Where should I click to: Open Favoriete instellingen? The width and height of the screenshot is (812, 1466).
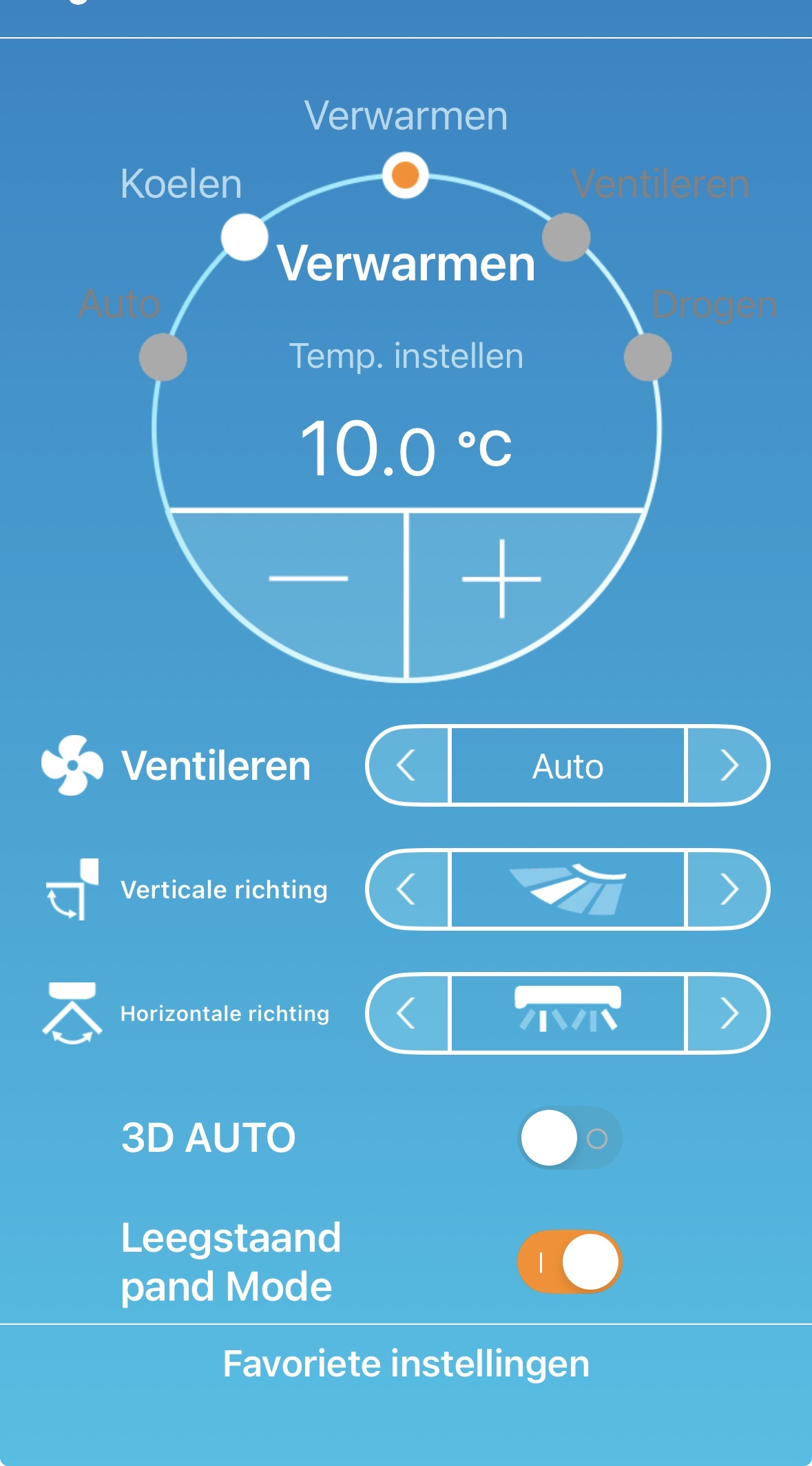coord(406,1363)
